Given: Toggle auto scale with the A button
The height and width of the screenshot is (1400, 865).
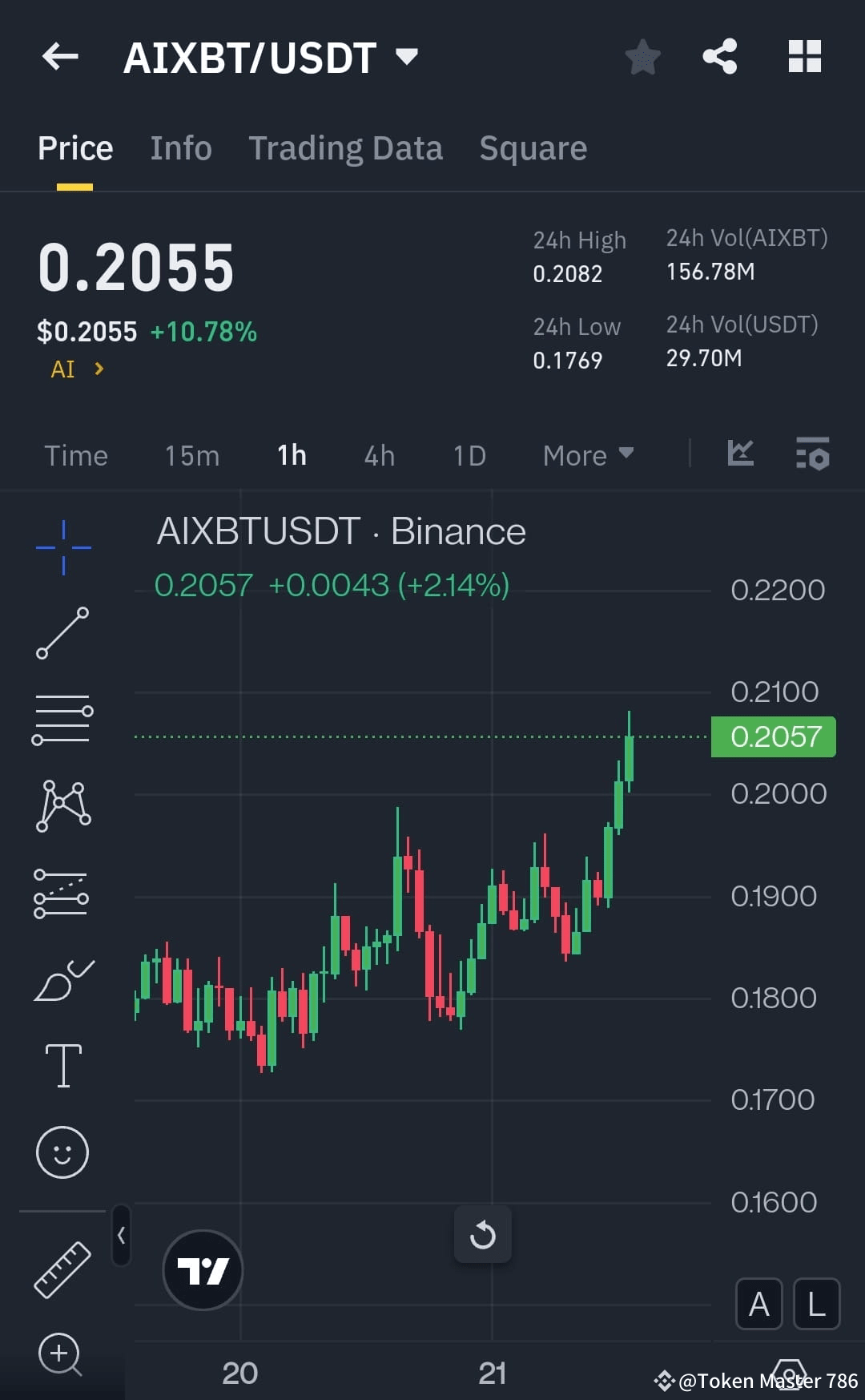Looking at the screenshot, I should pyautogui.click(x=758, y=1304).
